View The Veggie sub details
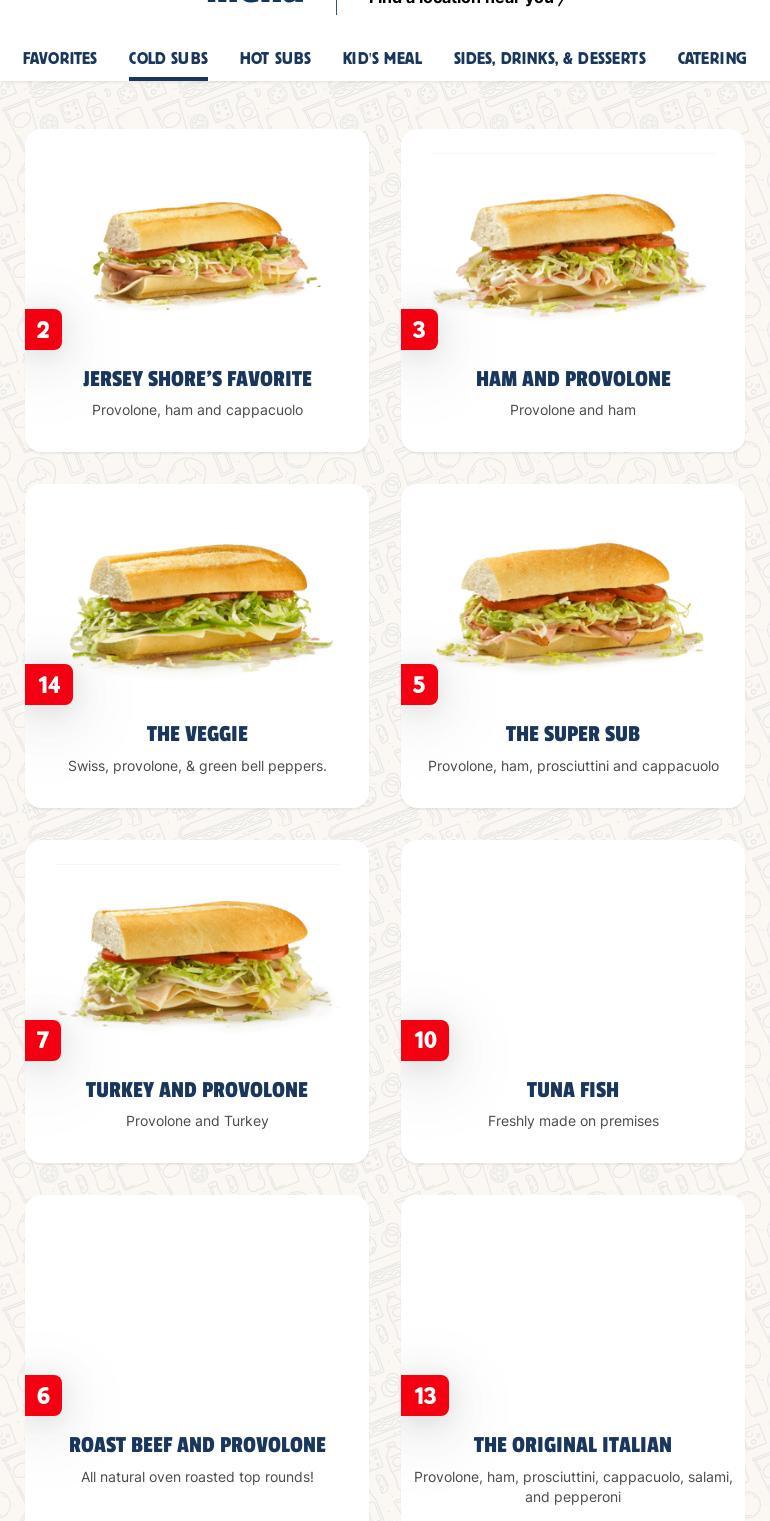This screenshot has height=1521, width=770. [197, 646]
